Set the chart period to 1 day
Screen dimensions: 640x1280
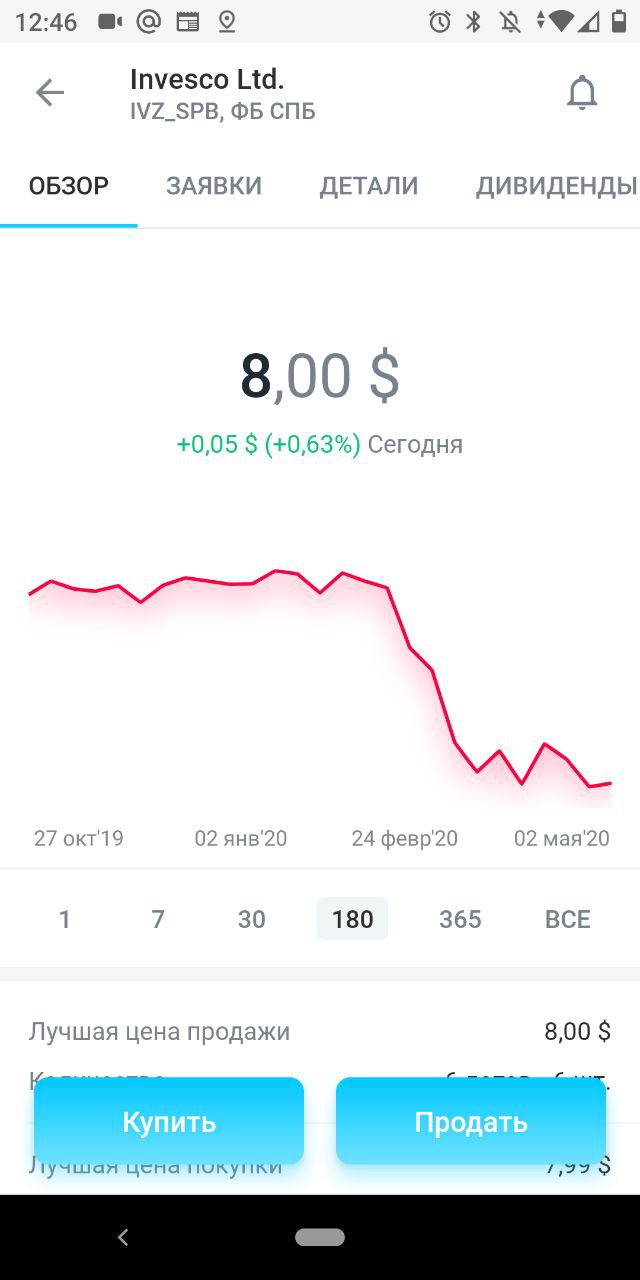65,919
